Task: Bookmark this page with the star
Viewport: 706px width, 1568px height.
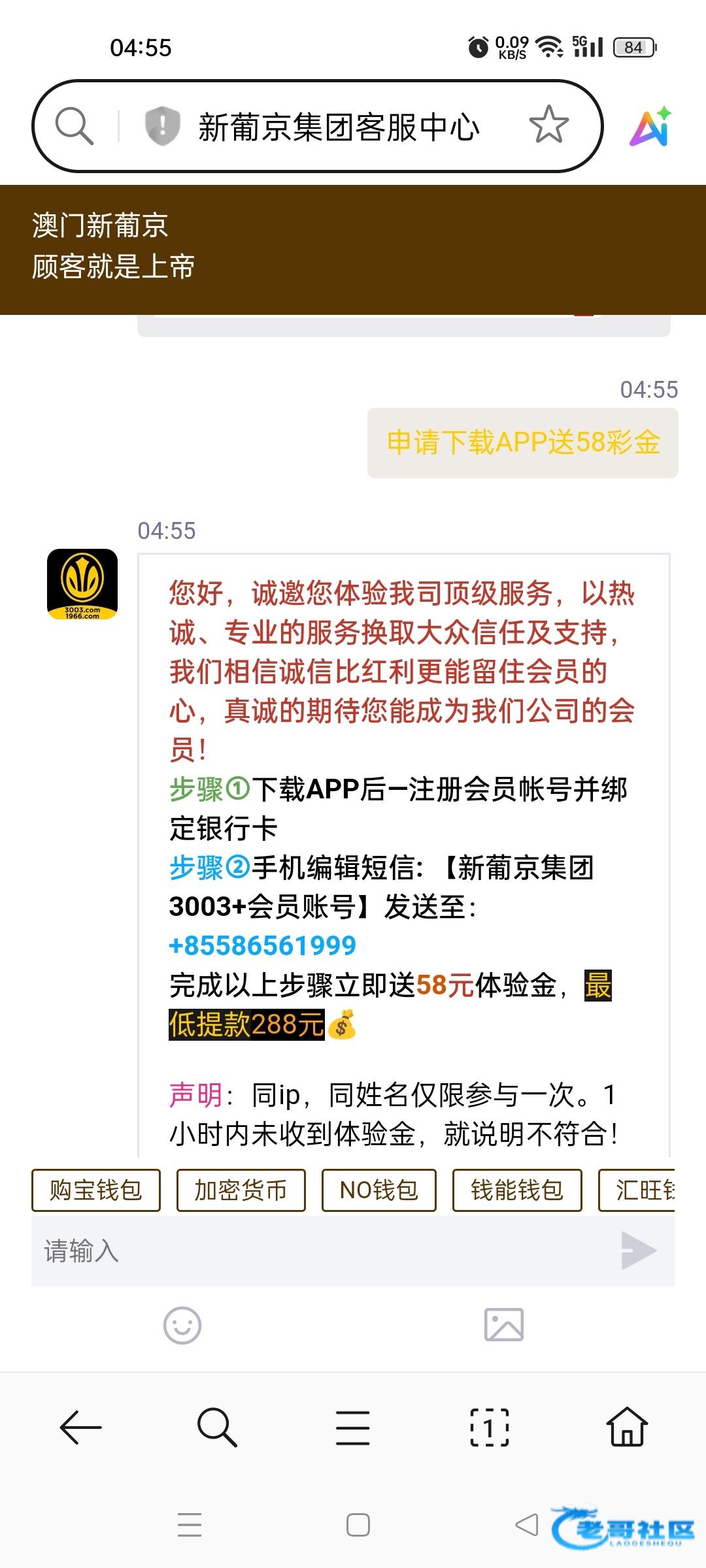Action: [x=548, y=124]
